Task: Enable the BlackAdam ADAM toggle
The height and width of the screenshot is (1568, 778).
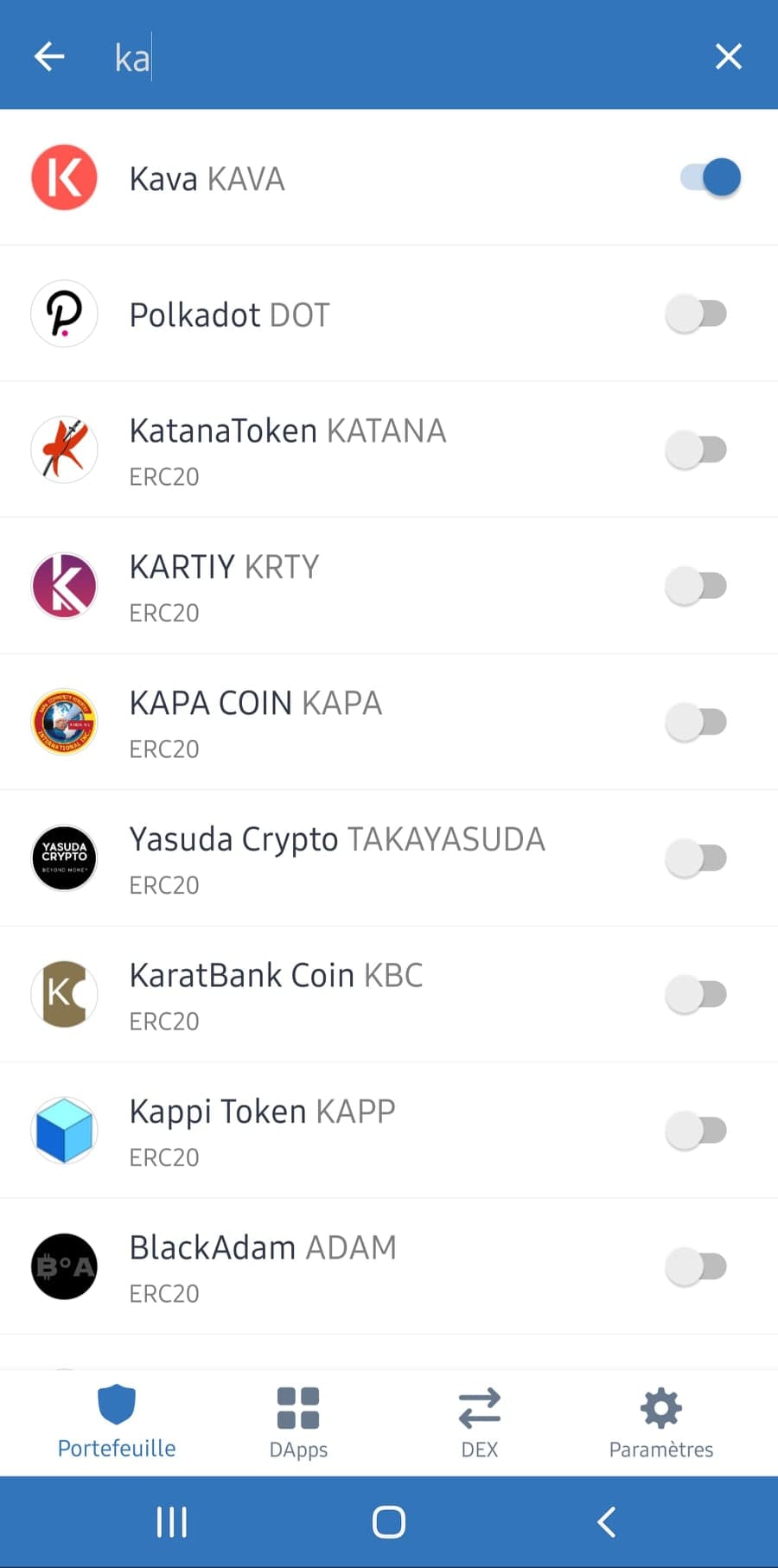Action: coord(696,1266)
